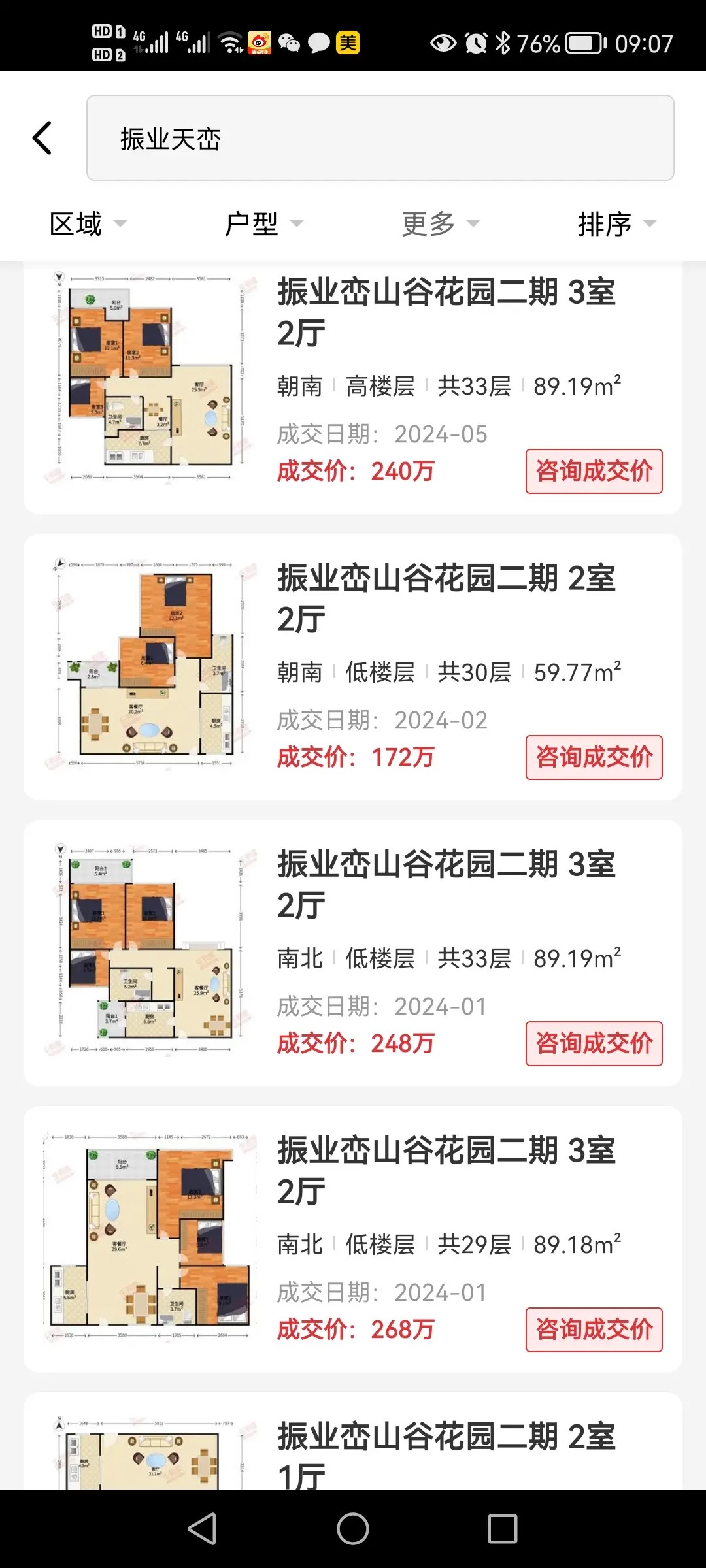Open the 2室1厅 listing card

[392, 1450]
